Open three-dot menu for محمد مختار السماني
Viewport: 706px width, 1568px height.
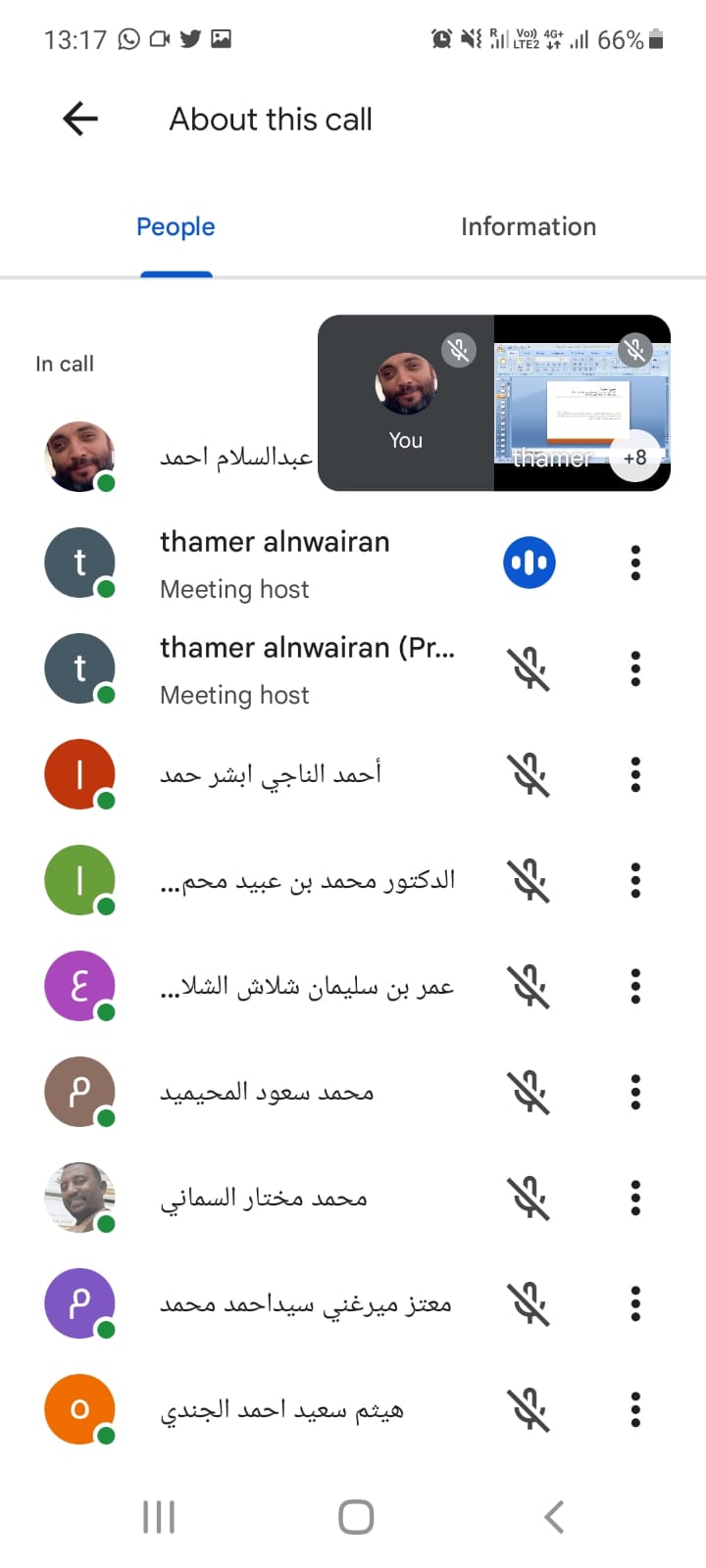click(x=635, y=1199)
